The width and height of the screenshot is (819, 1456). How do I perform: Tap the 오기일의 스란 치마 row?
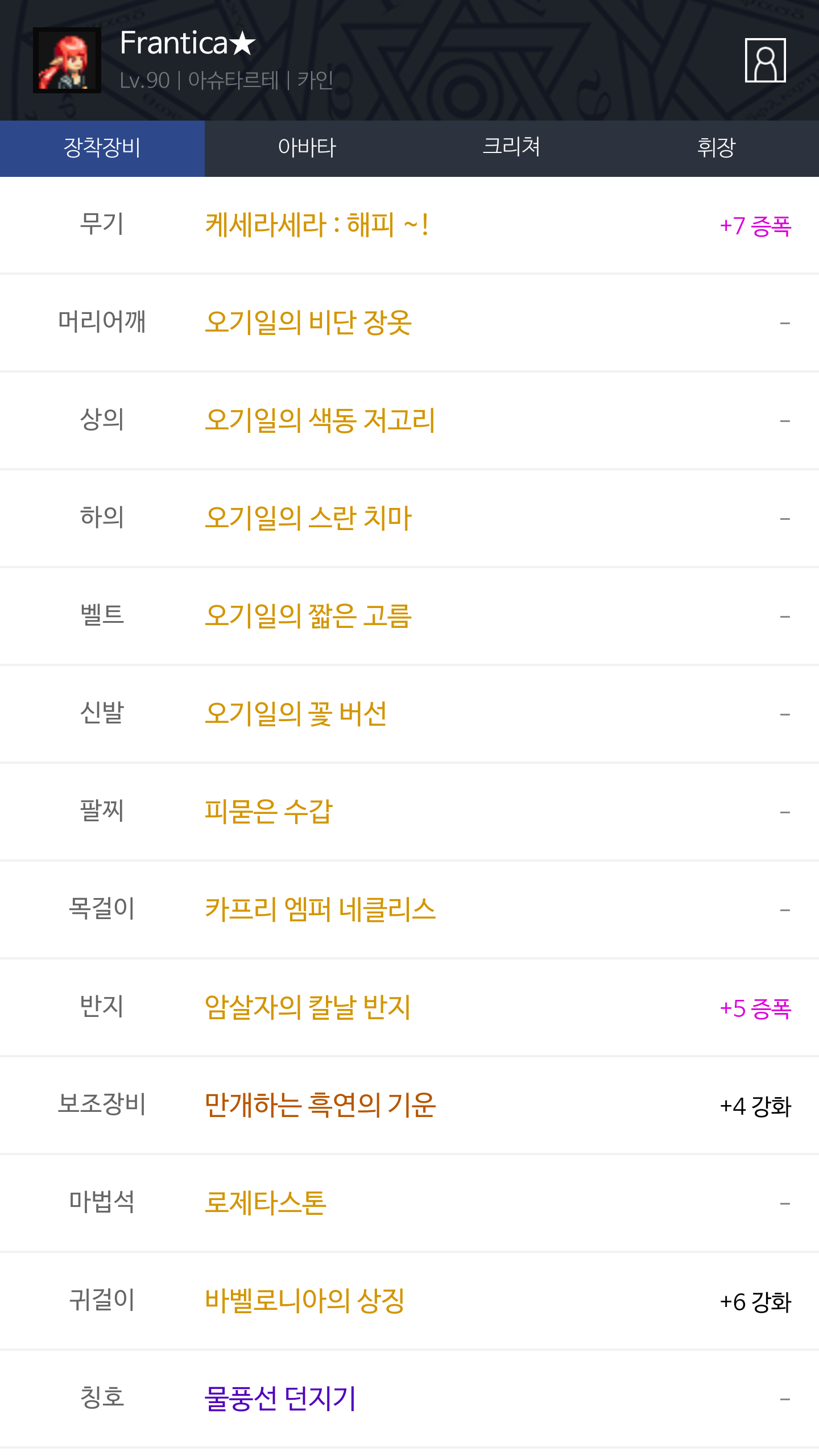(x=308, y=518)
